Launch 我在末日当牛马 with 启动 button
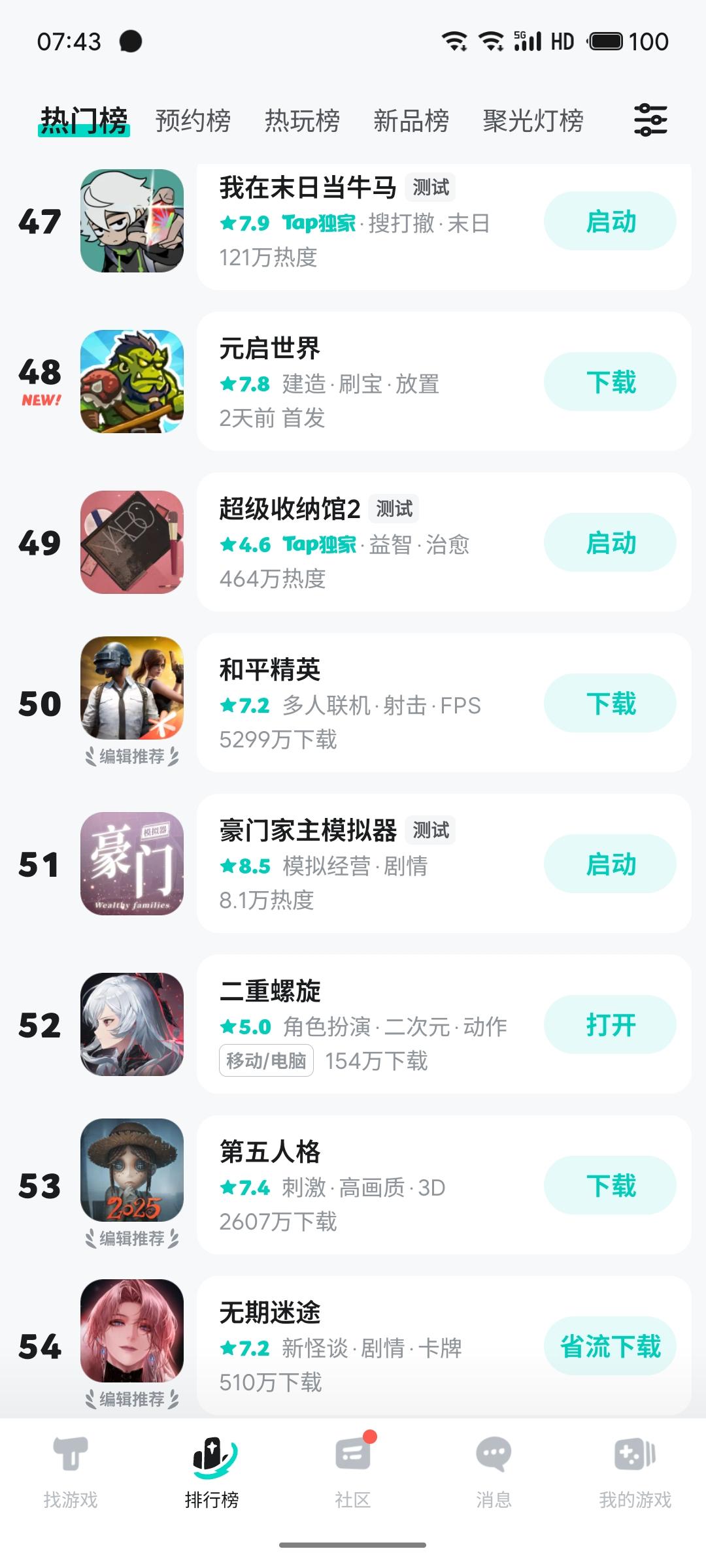The width and height of the screenshot is (706, 1568). (x=610, y=221)
